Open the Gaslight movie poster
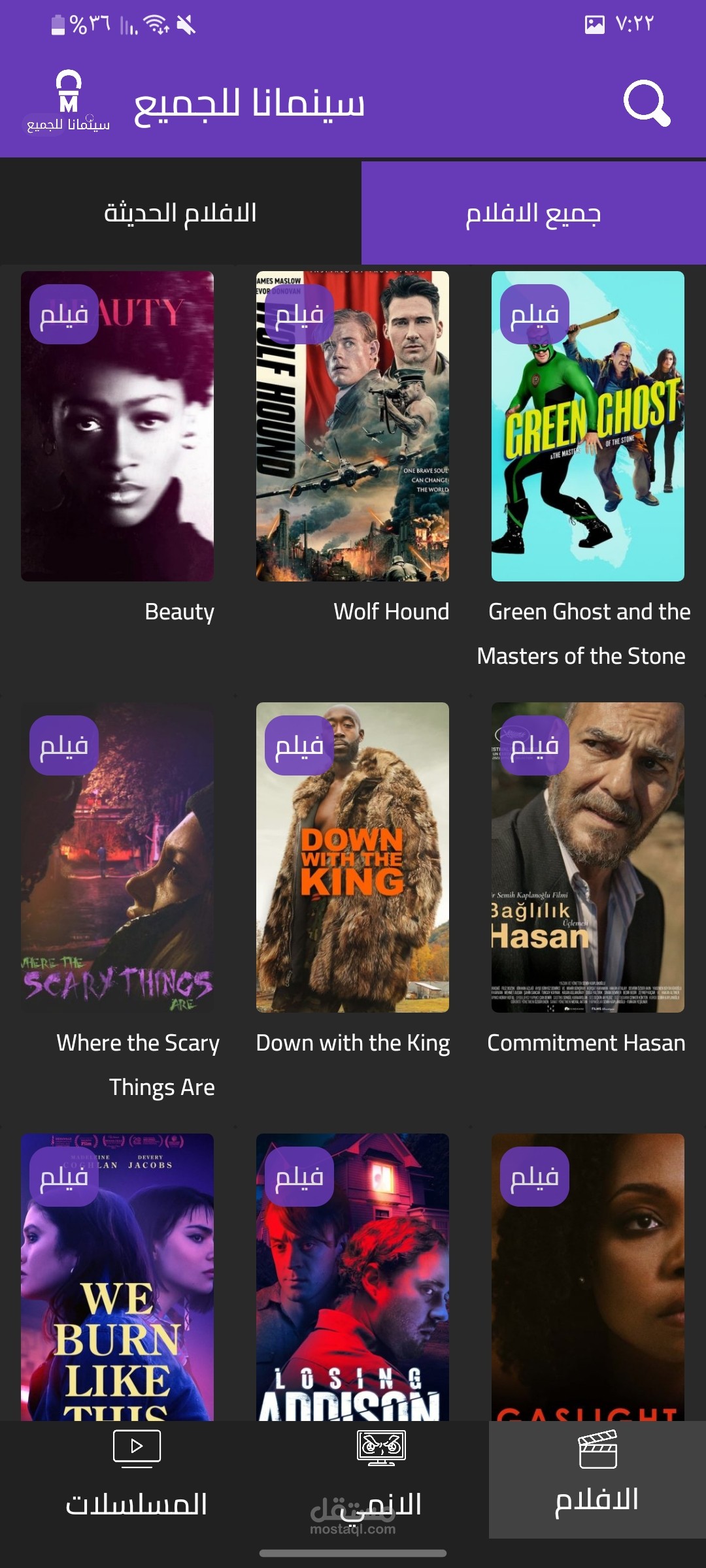This screenshot has width=706, height=1568. [x=588, y=1277]
